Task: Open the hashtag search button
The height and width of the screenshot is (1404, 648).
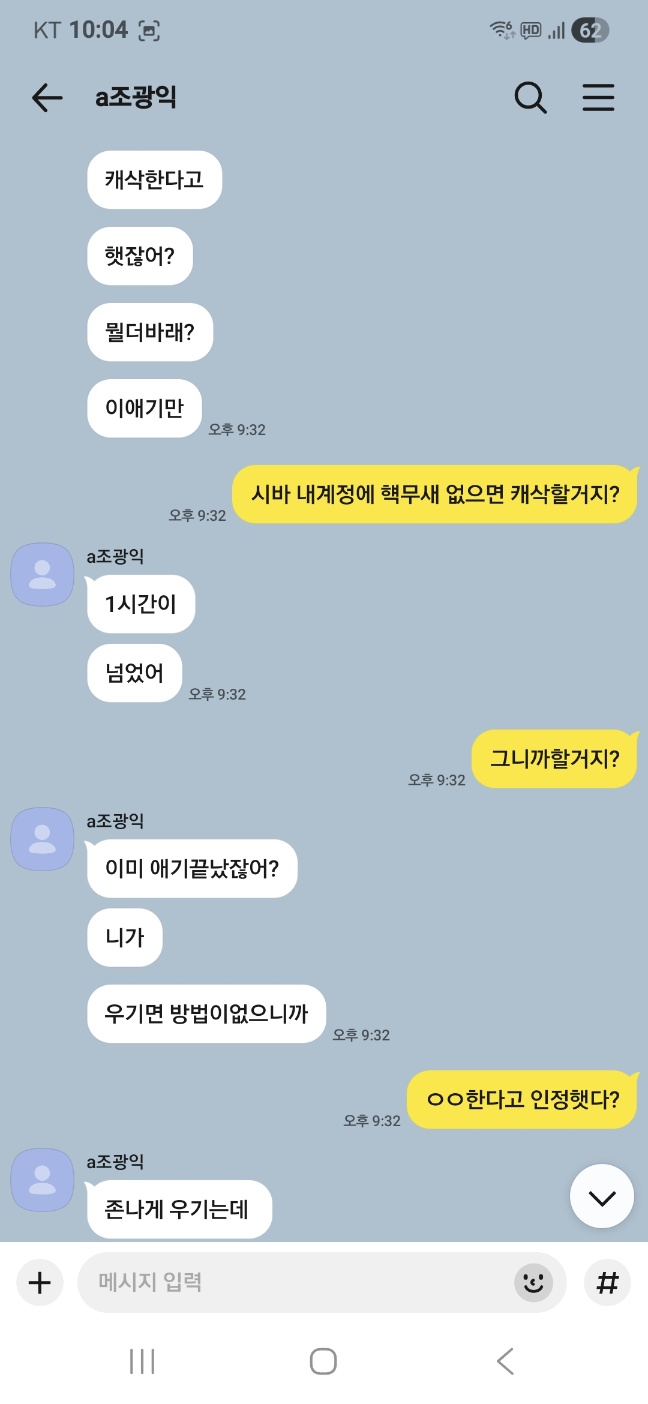Action: tap(607, 1283)
